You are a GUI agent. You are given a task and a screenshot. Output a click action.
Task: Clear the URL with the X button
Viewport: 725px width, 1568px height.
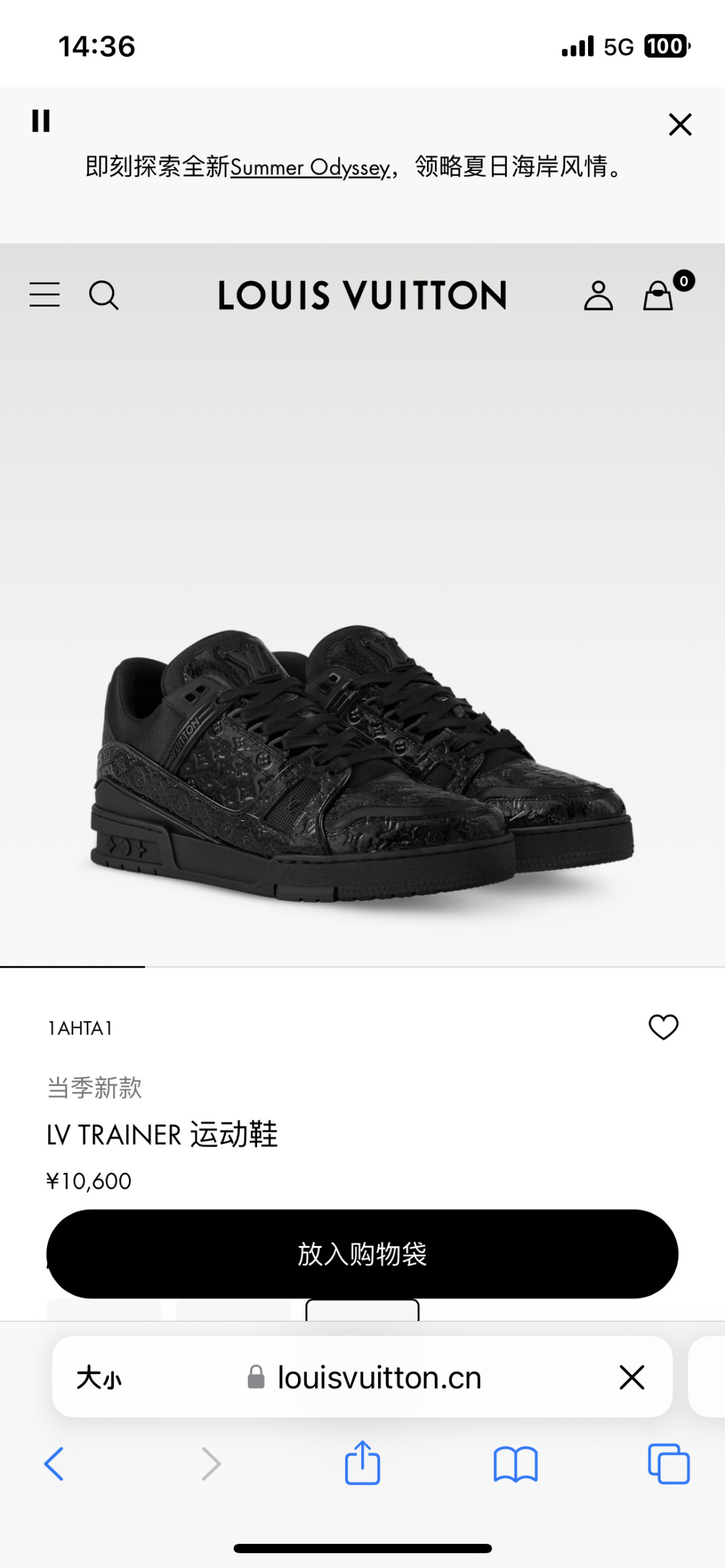coord(632,1376)
